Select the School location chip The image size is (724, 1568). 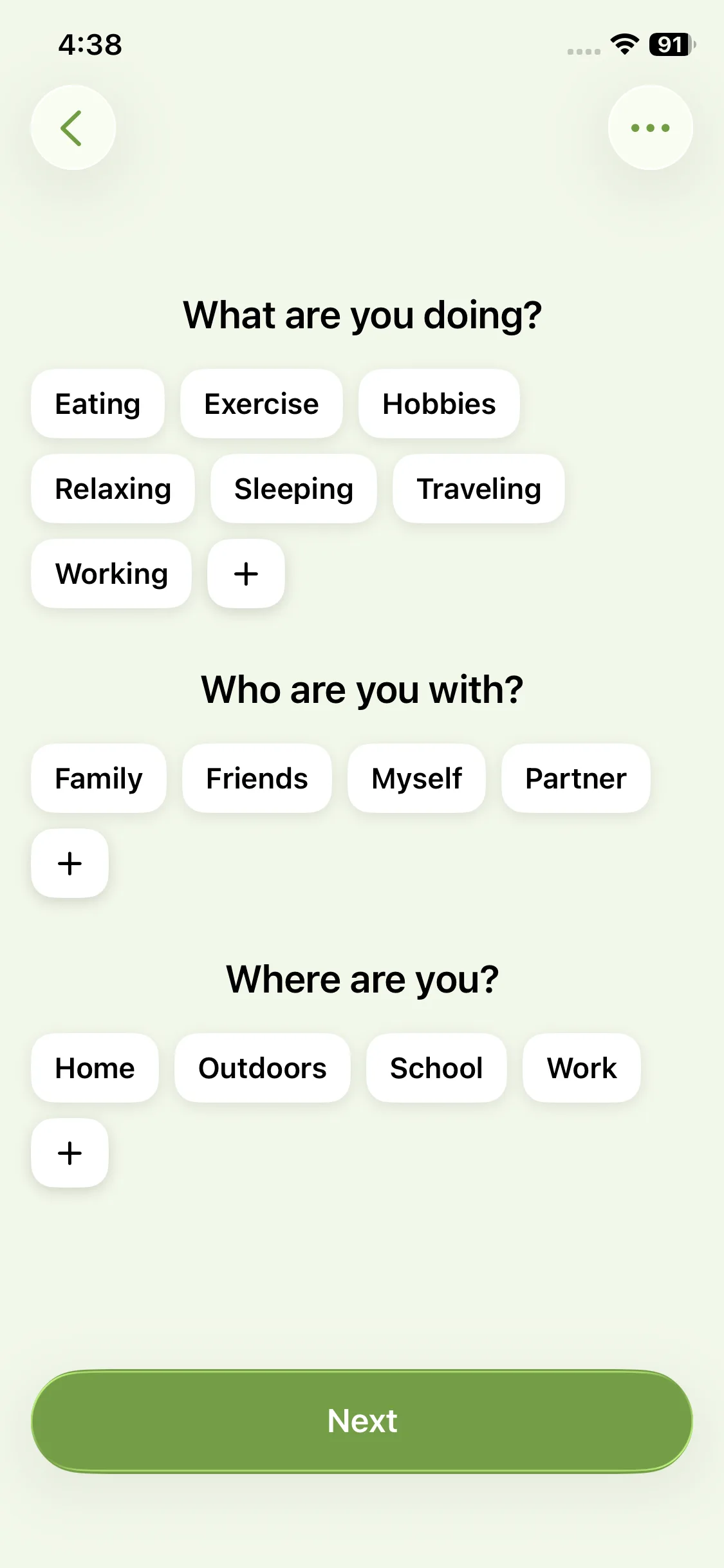pos(436,1068)
